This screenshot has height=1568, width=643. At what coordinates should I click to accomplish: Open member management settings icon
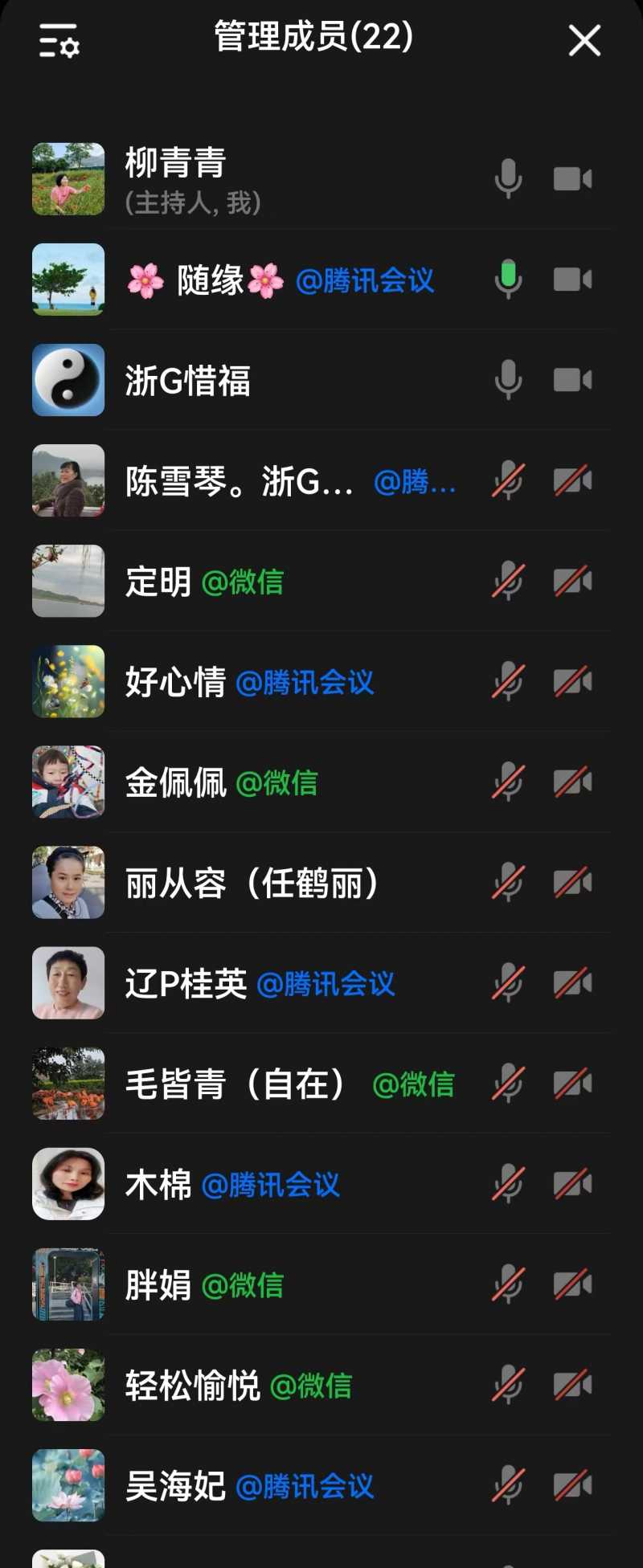[59, 40]
